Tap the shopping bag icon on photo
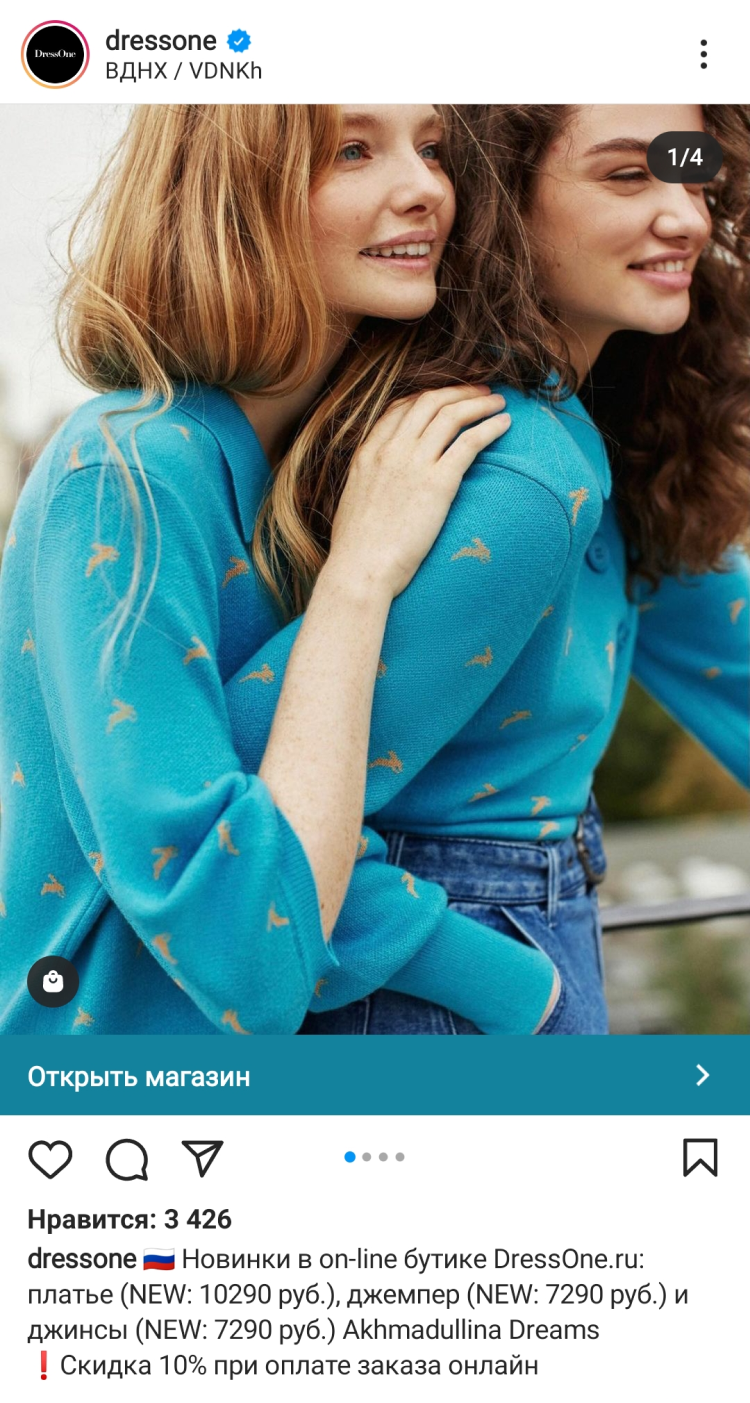 [x=53, y=981]
